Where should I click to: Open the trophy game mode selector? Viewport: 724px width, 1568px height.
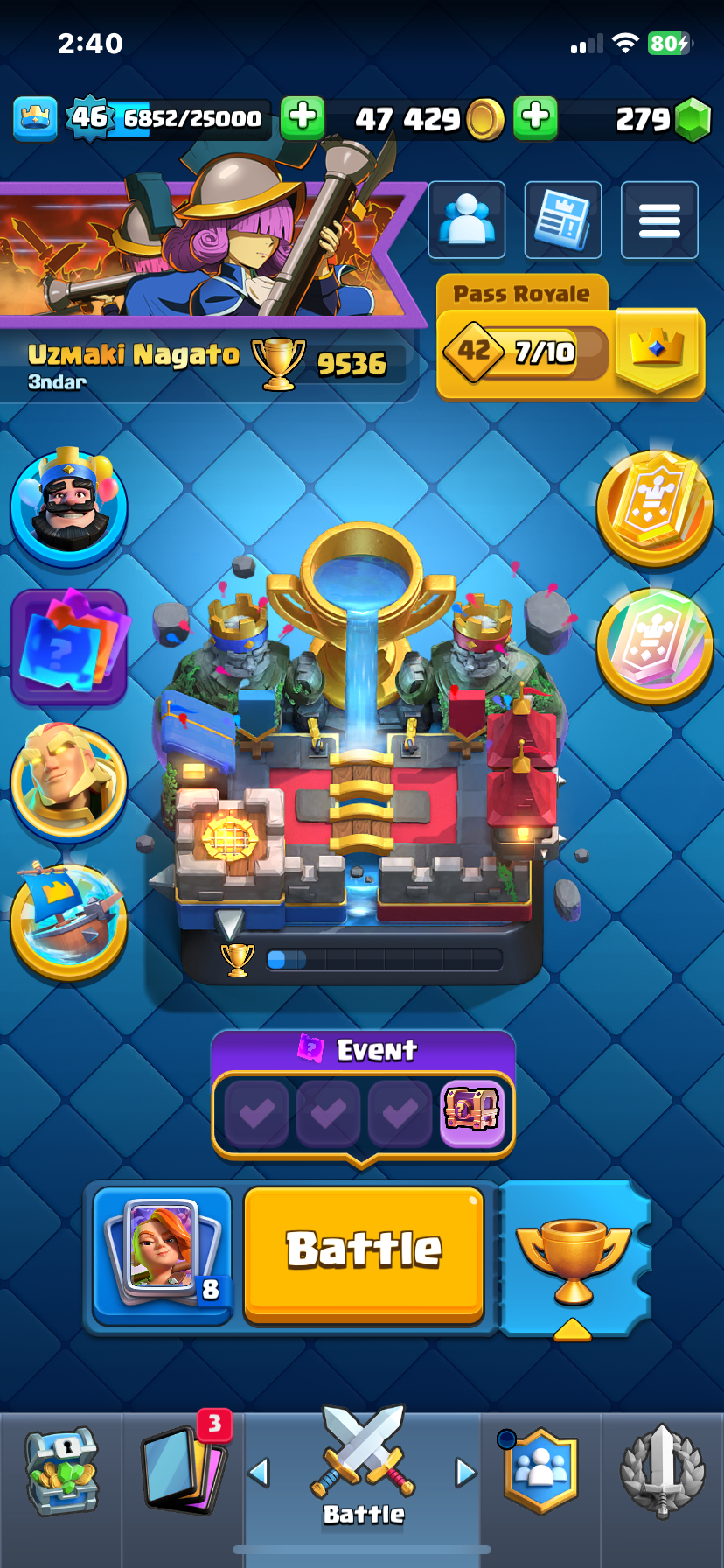coord(574,1256)
